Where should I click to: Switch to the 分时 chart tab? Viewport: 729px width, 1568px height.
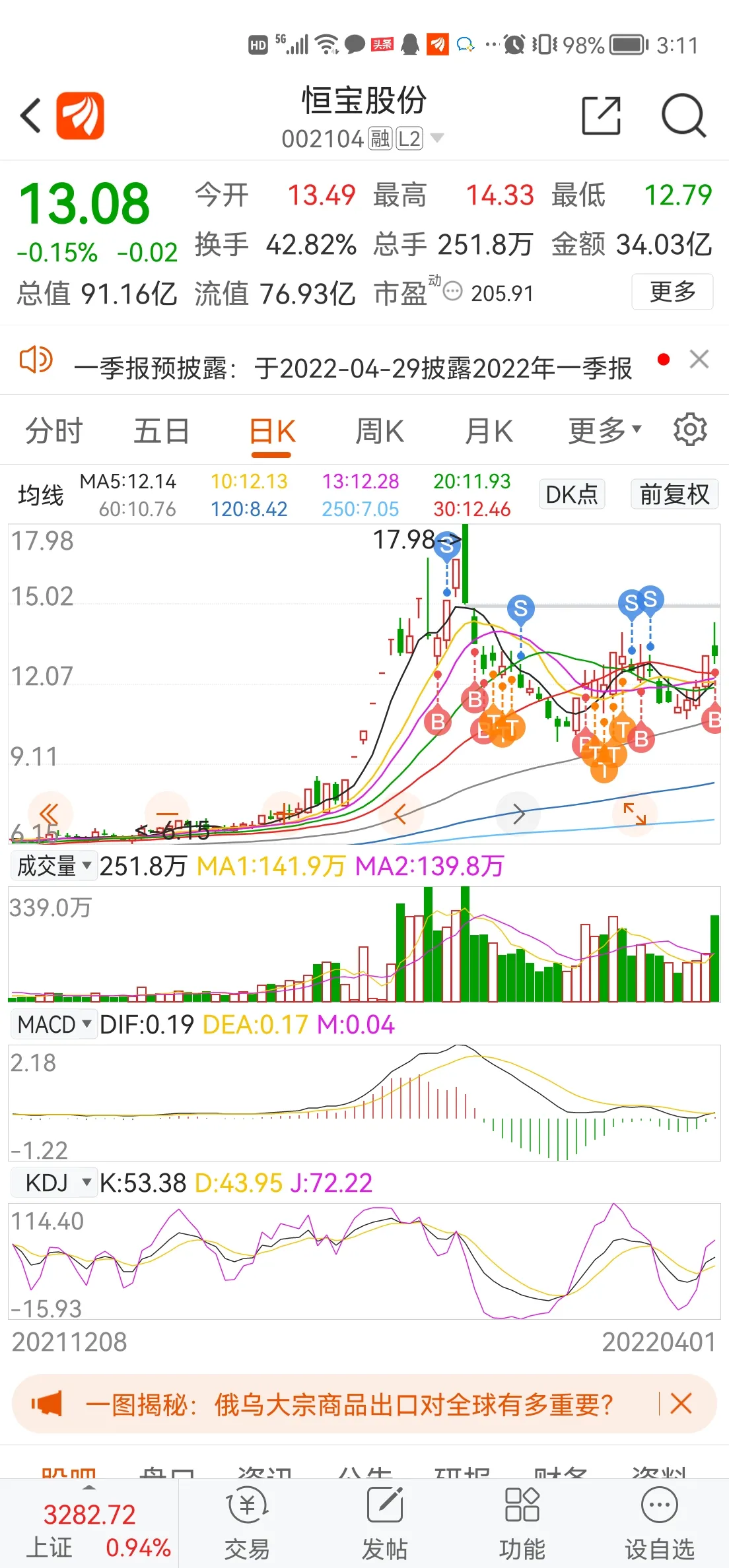click(x=53, y=432)
